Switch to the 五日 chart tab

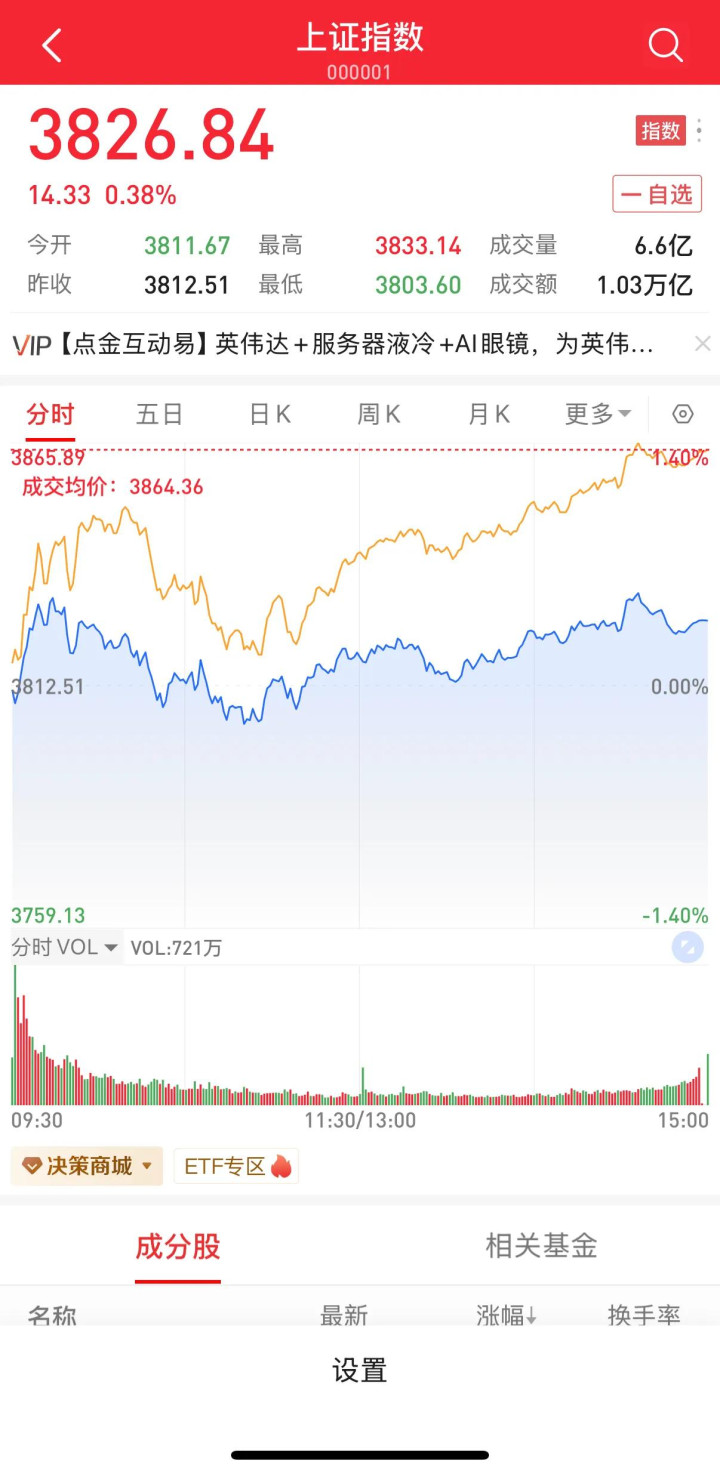point(160,414)
